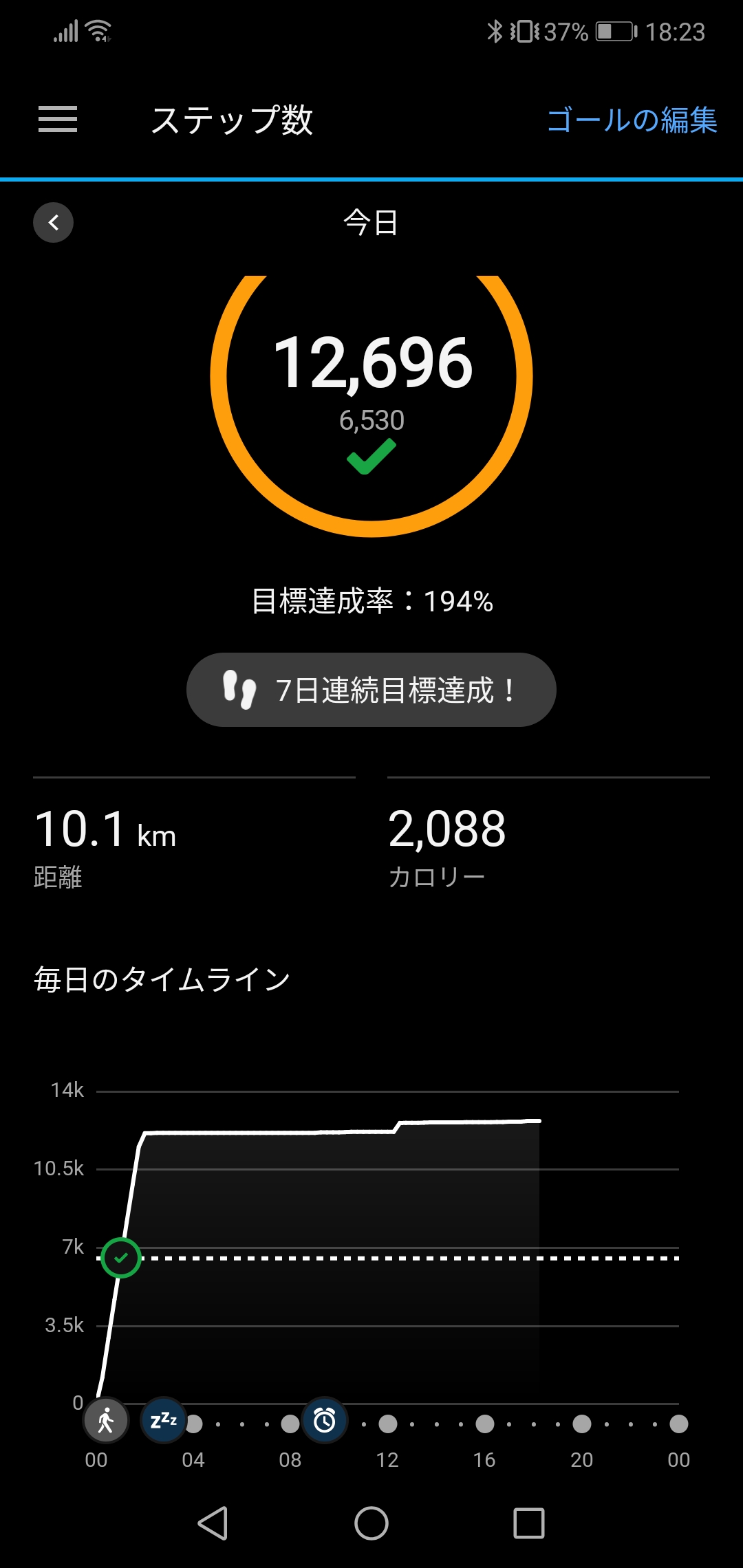Go to the previous day with the back arrow
This screenshot has width=743, height=1568.
pyautogui.click(x=54, y=223)
